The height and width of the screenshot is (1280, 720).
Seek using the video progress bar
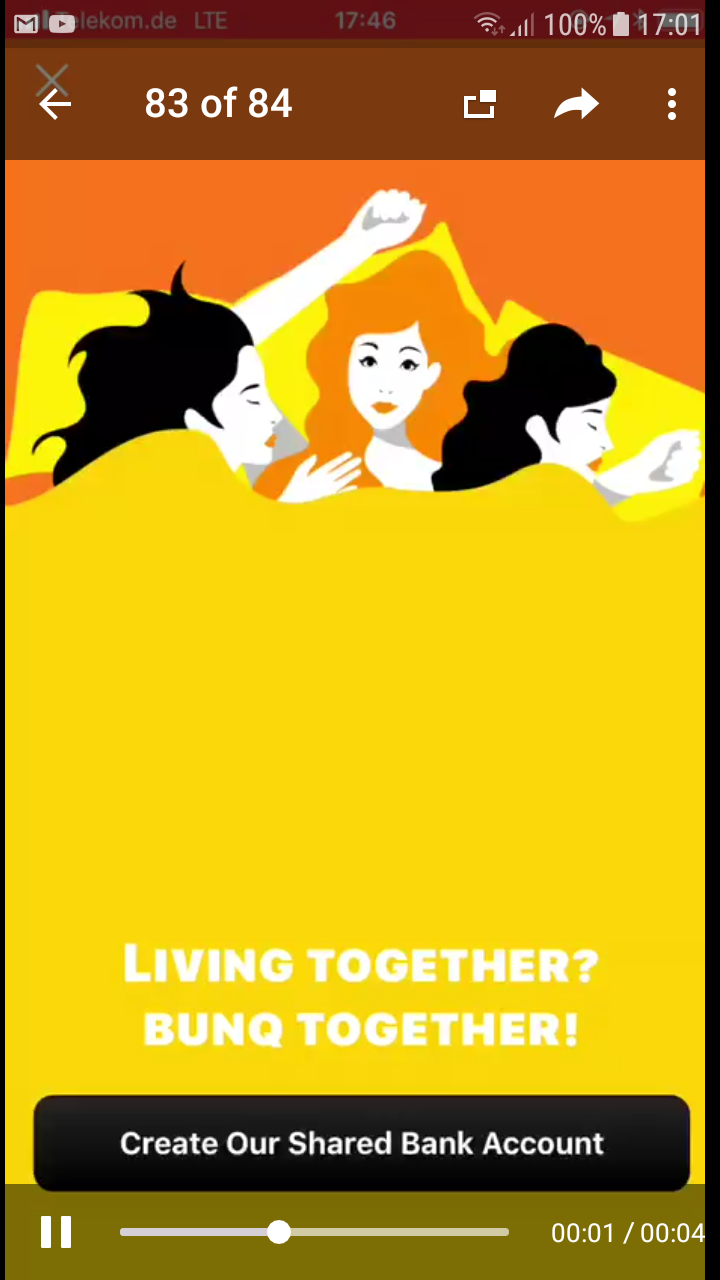click(314, 1232)
